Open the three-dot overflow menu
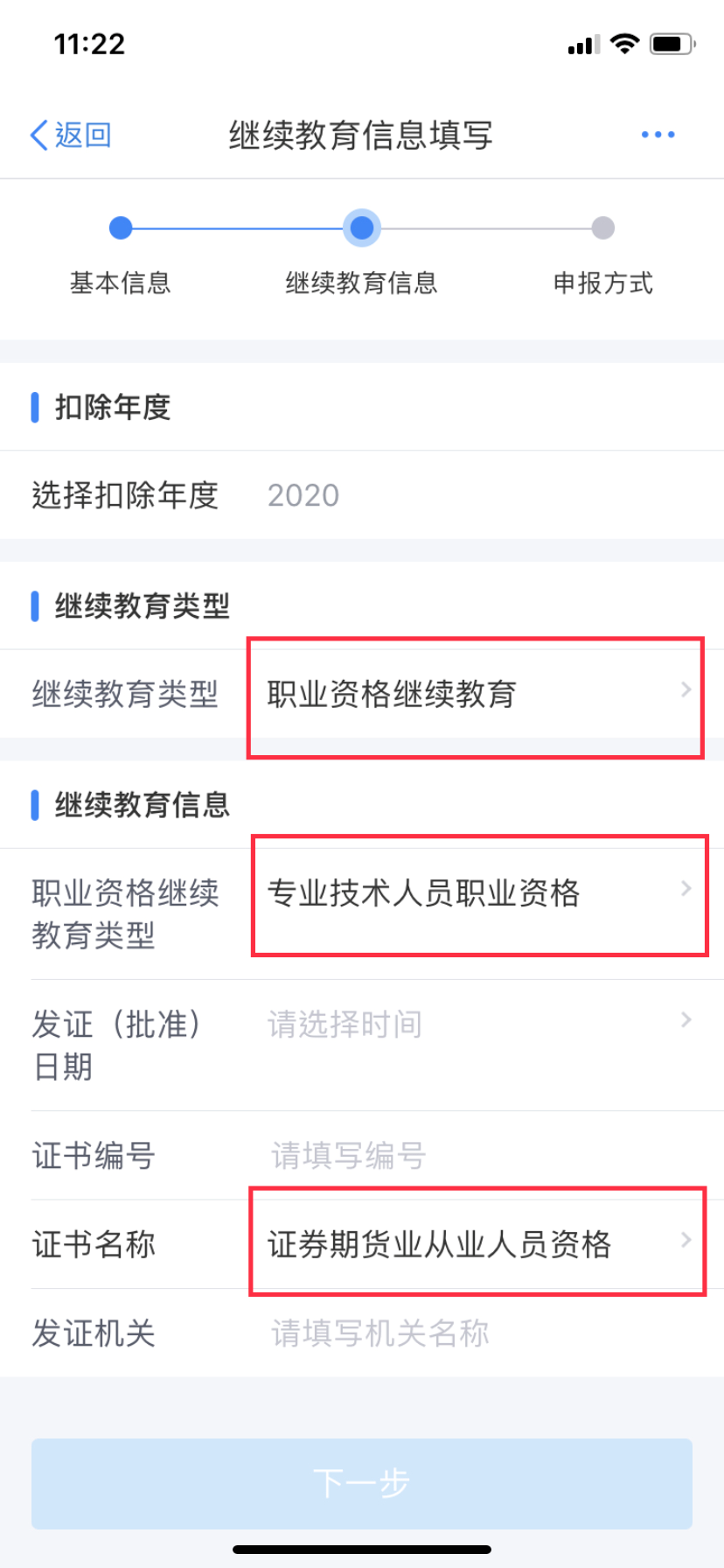The width and height of the screenshot is (724, 1568). click(x=658, y=135)
